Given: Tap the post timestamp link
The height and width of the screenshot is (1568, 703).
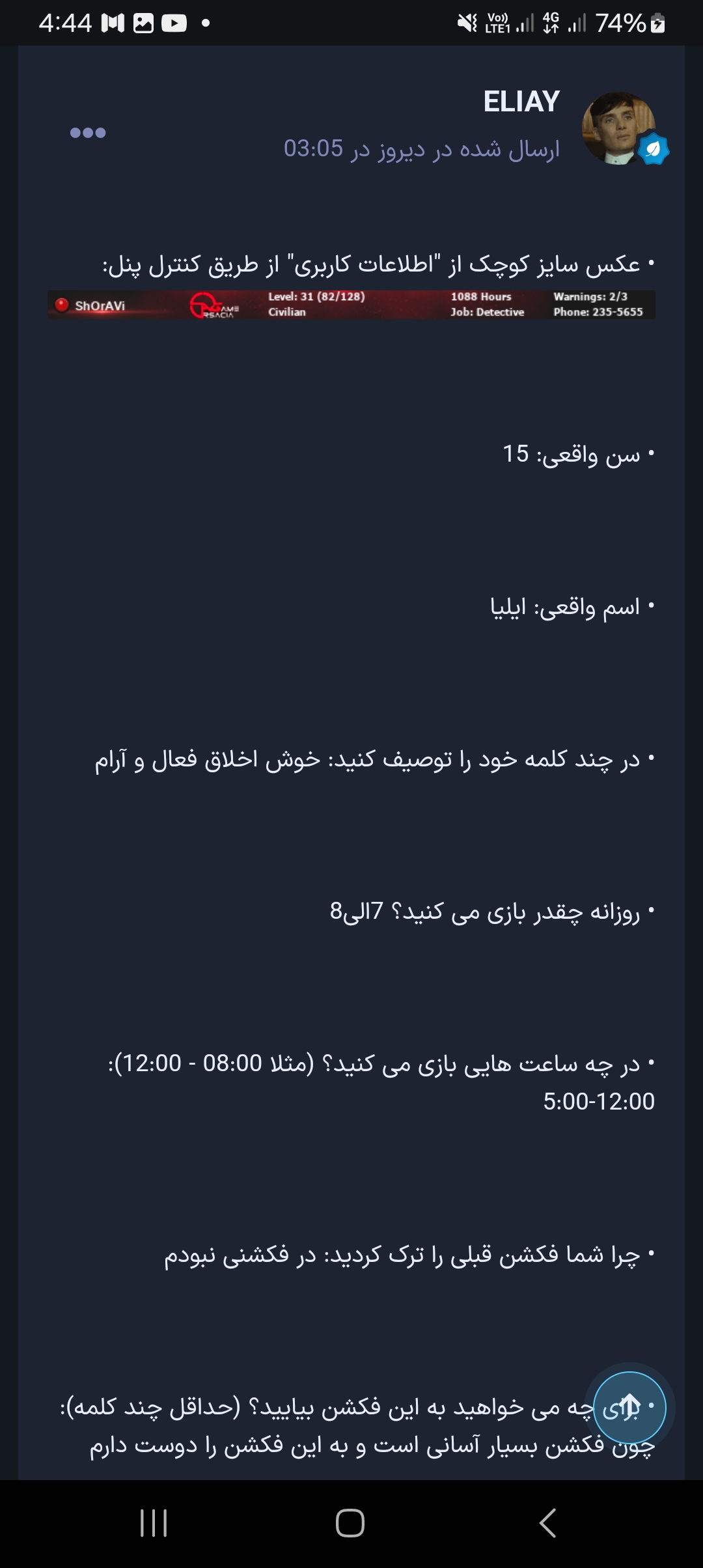Looking at the screenshot, I should click(x=422, y=149).
